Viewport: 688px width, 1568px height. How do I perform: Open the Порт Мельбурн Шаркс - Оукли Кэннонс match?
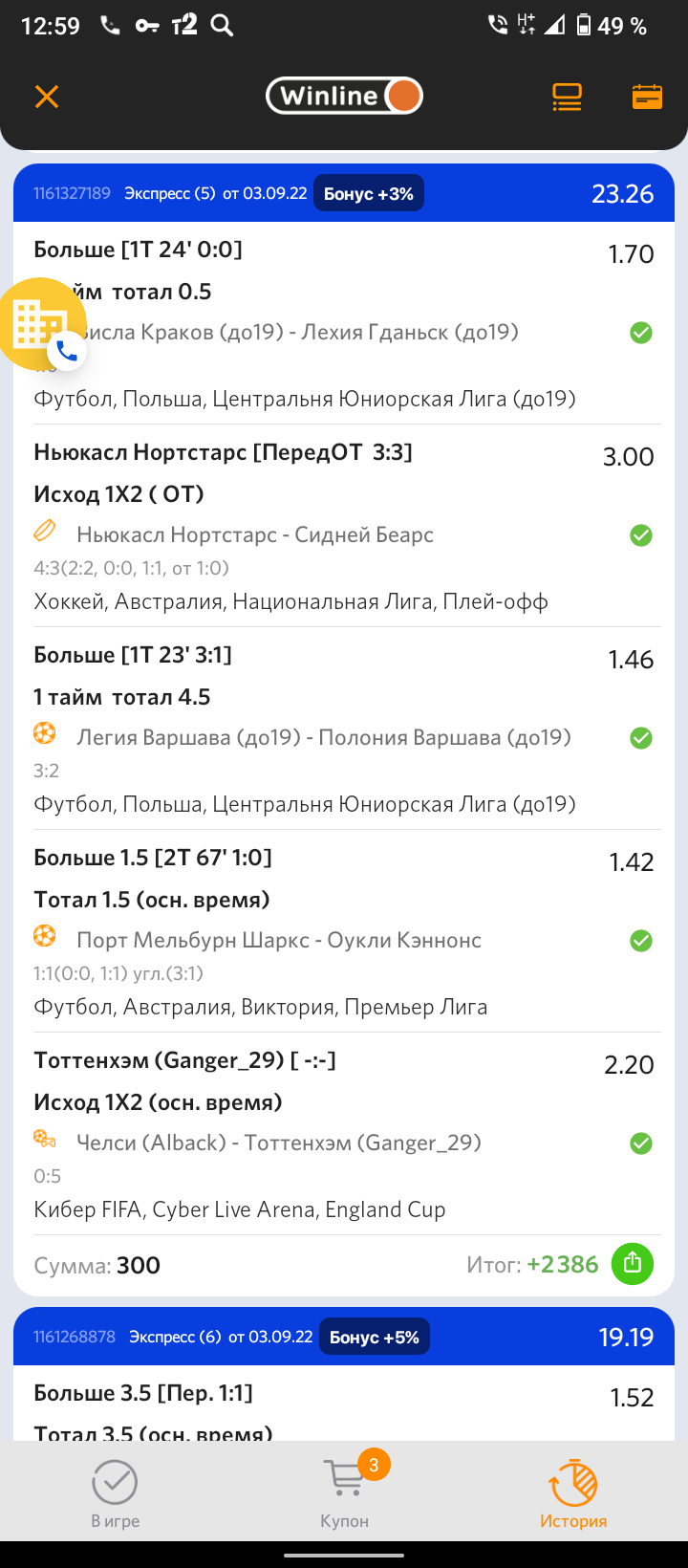(x=278, y=940)
